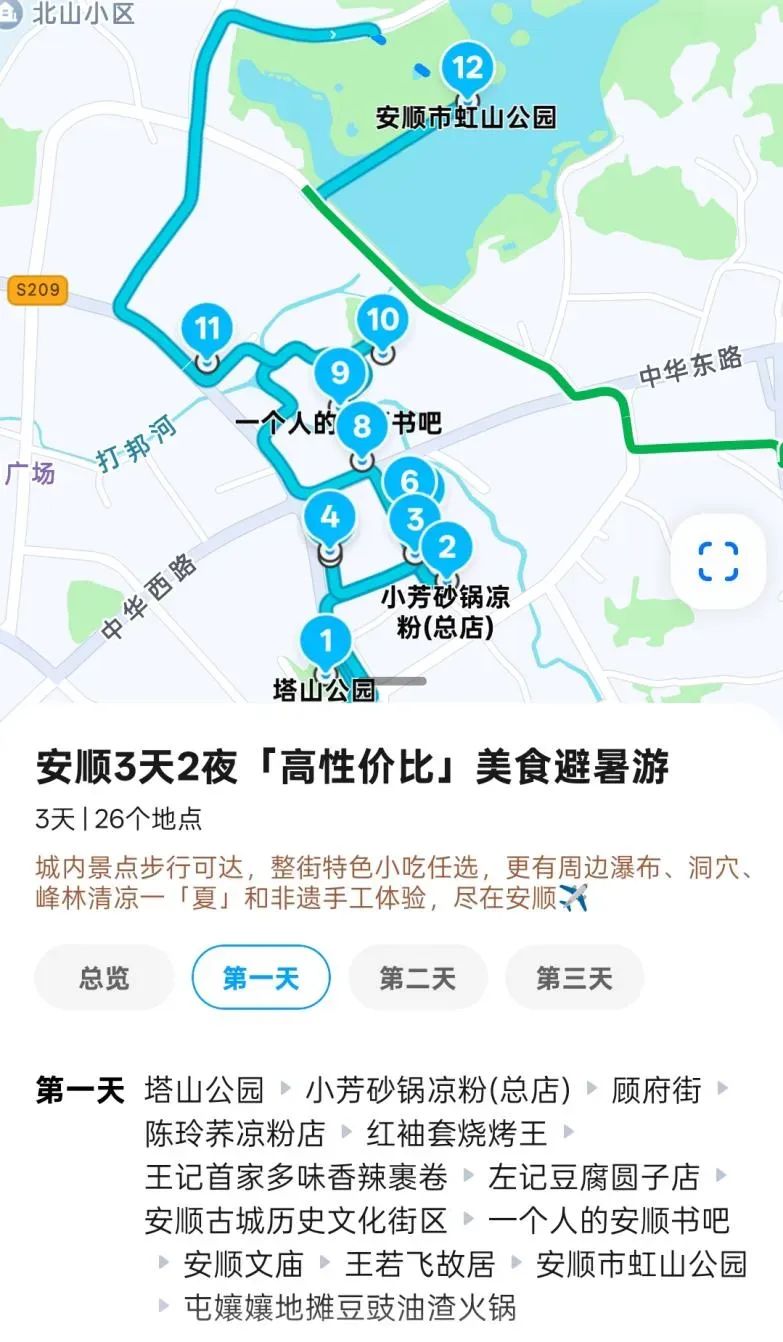The height and width of the screenshot is (1342, 783).
Task: Open map marker 9 near 一个人的安顺书吧
Action: (x=340, y=373)
